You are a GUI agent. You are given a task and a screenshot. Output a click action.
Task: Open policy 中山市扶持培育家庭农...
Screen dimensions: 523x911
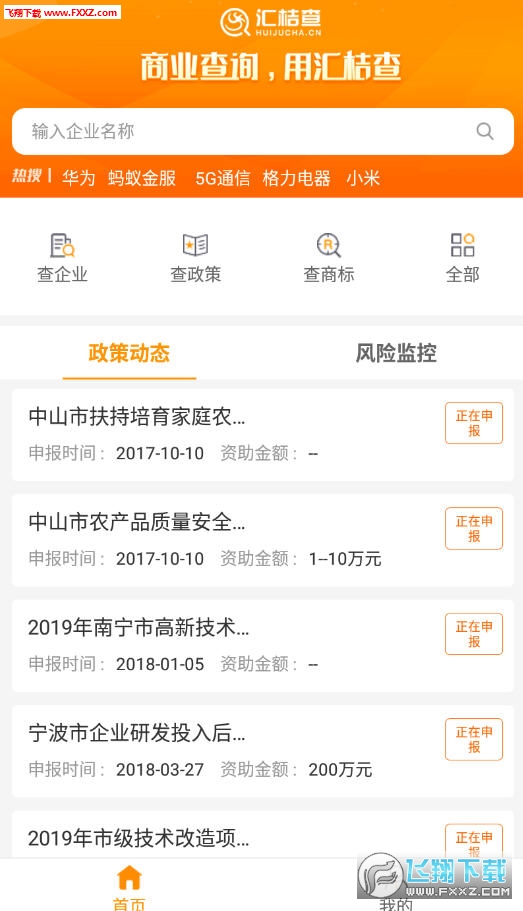(263, 435)
